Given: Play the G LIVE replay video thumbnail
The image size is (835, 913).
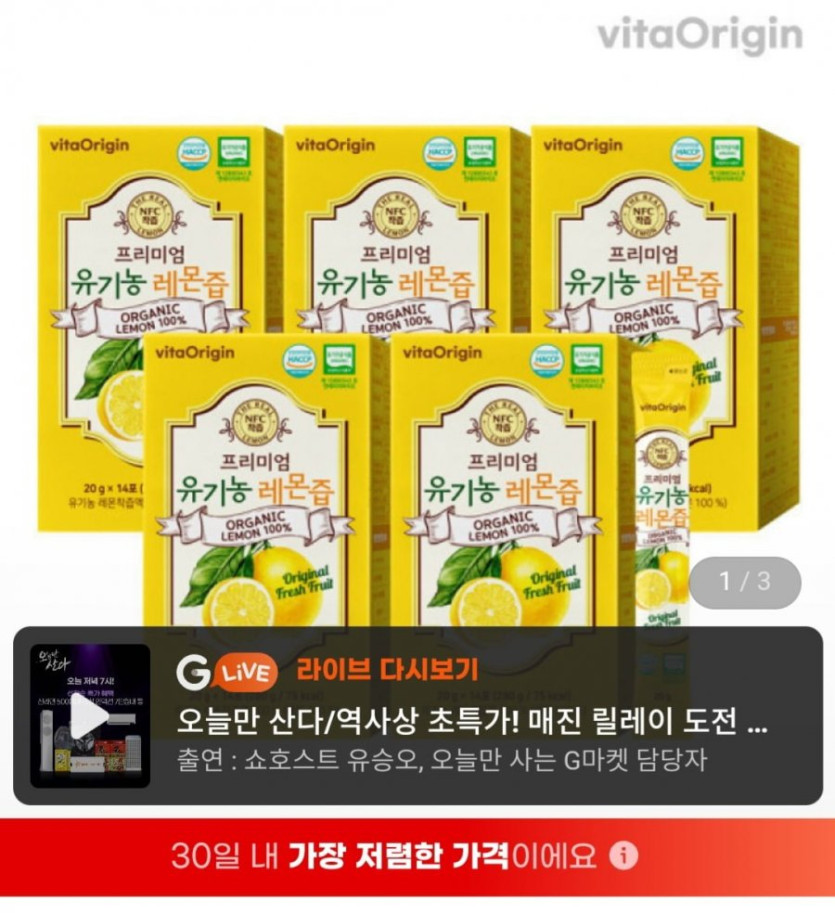Looking at the screenshot, I should [90, 716].
